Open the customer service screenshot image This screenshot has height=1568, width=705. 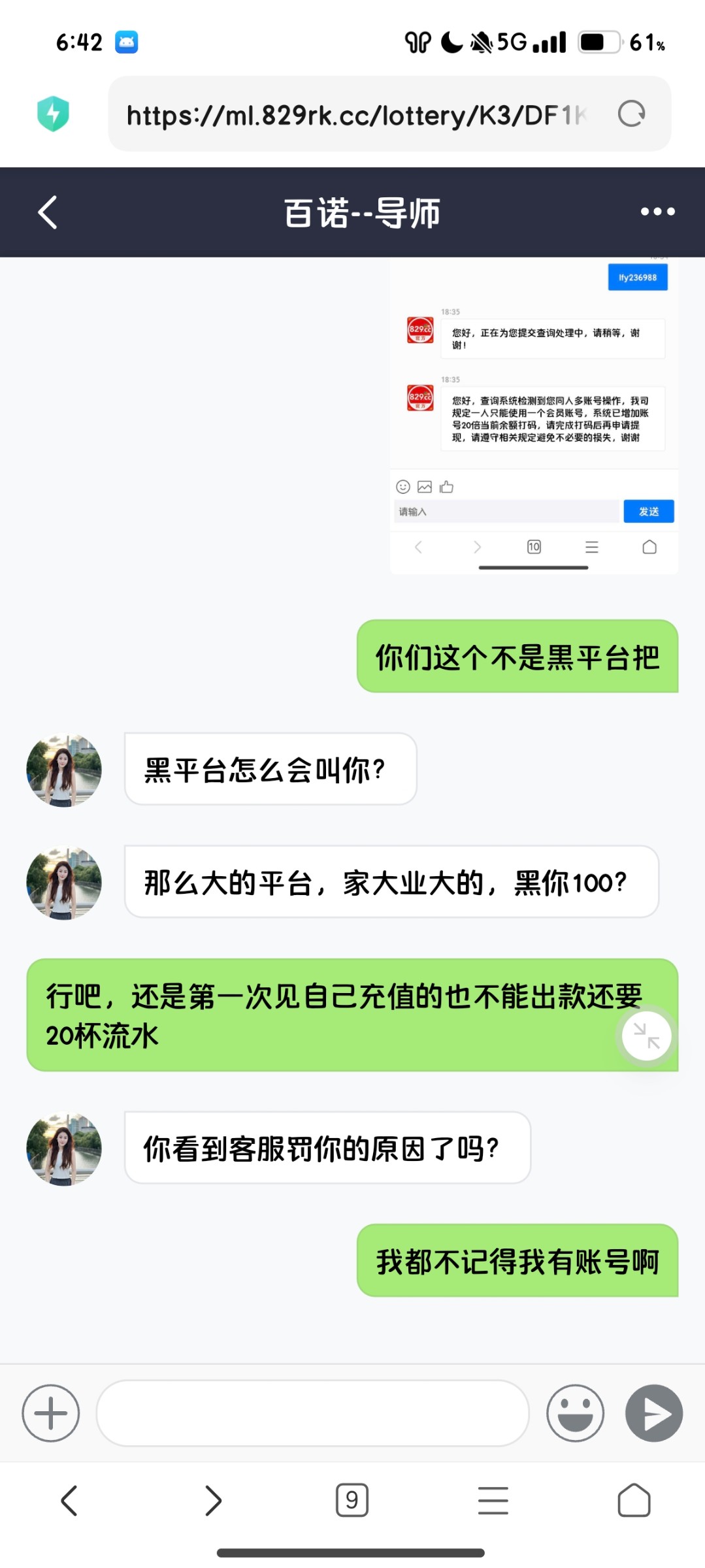[534, 416]
